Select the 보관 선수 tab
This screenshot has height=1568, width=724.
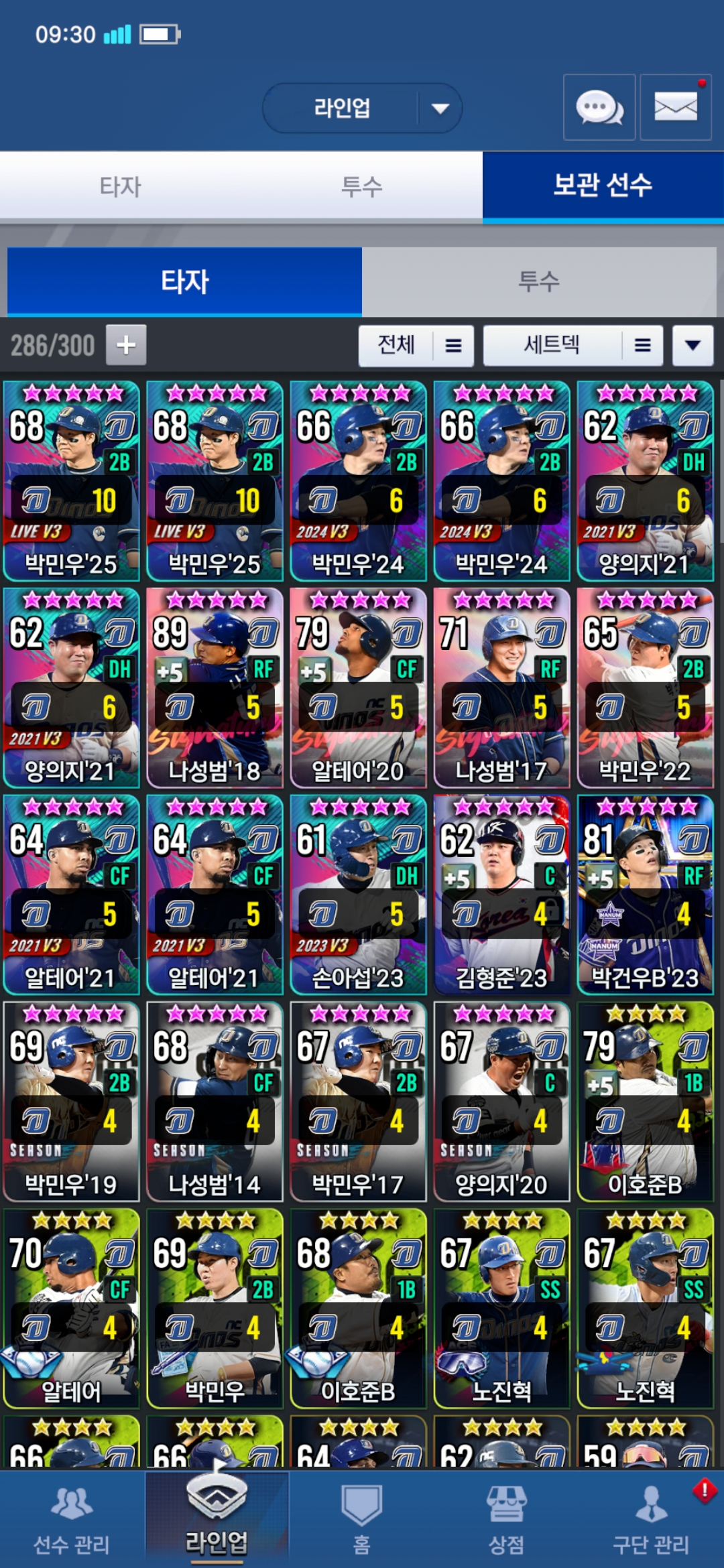[603, 186]
